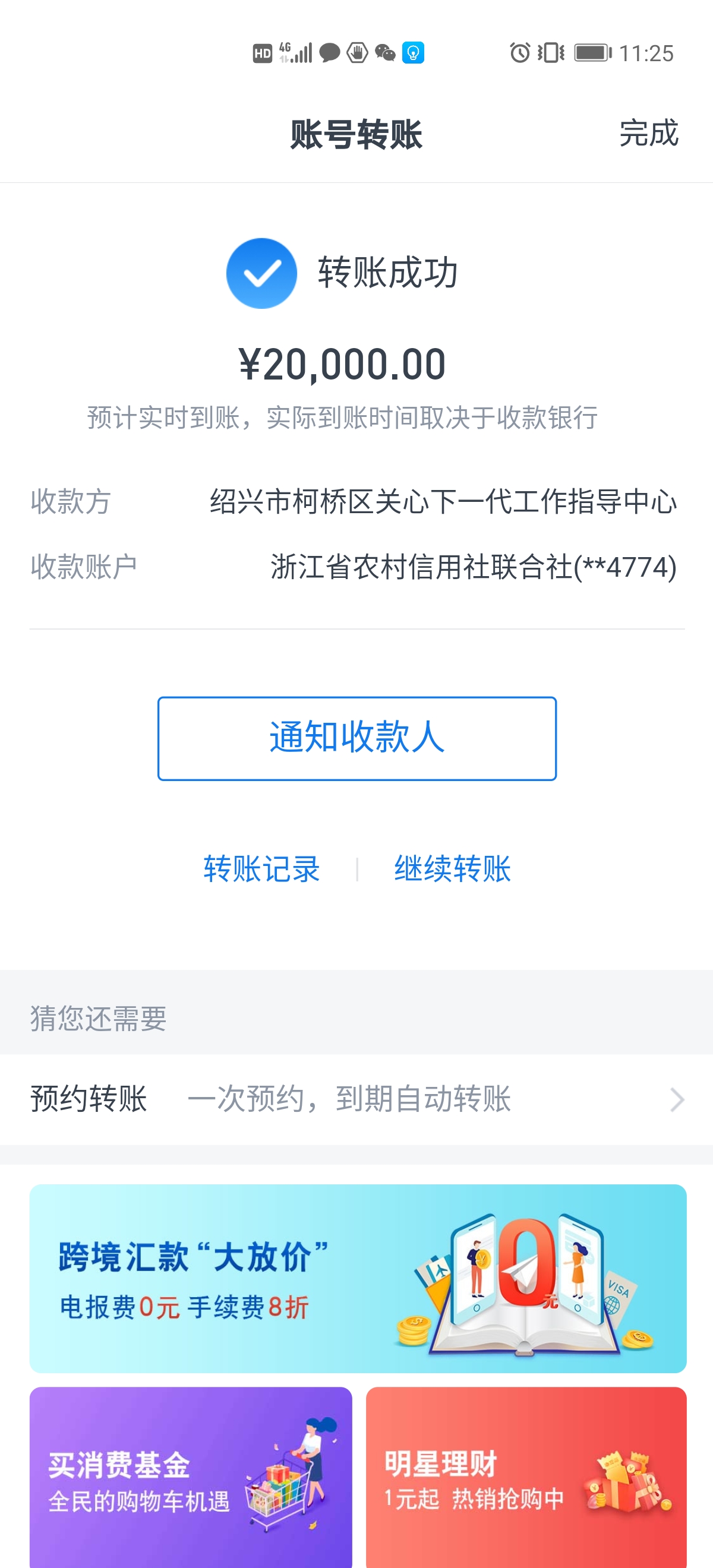Tap 完成 to finish the transfer
Image resolution: width=713 pixels, height=1568 pixels.
[x=648, y=132]
